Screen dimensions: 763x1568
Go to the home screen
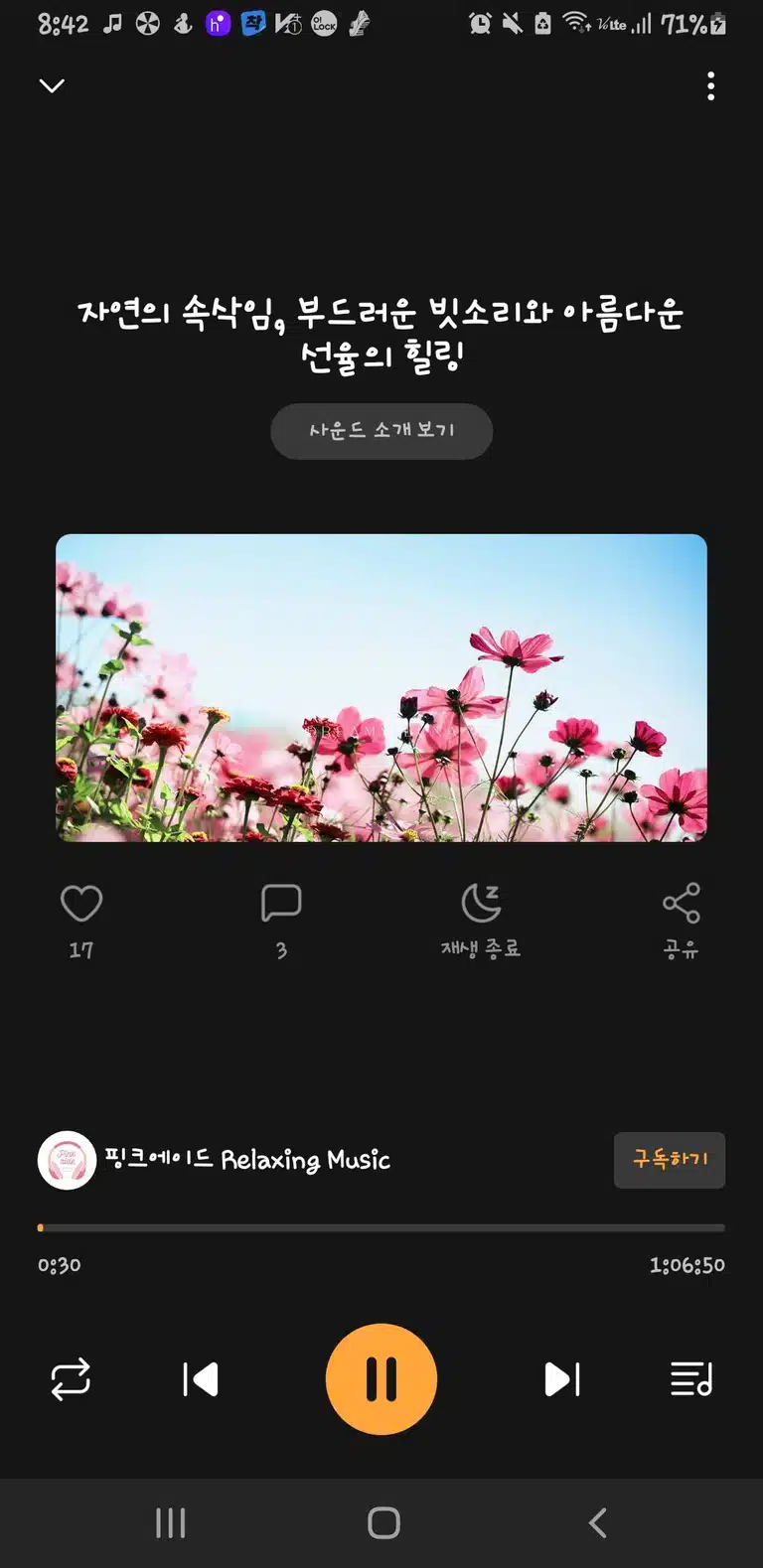coord(383,1522)
